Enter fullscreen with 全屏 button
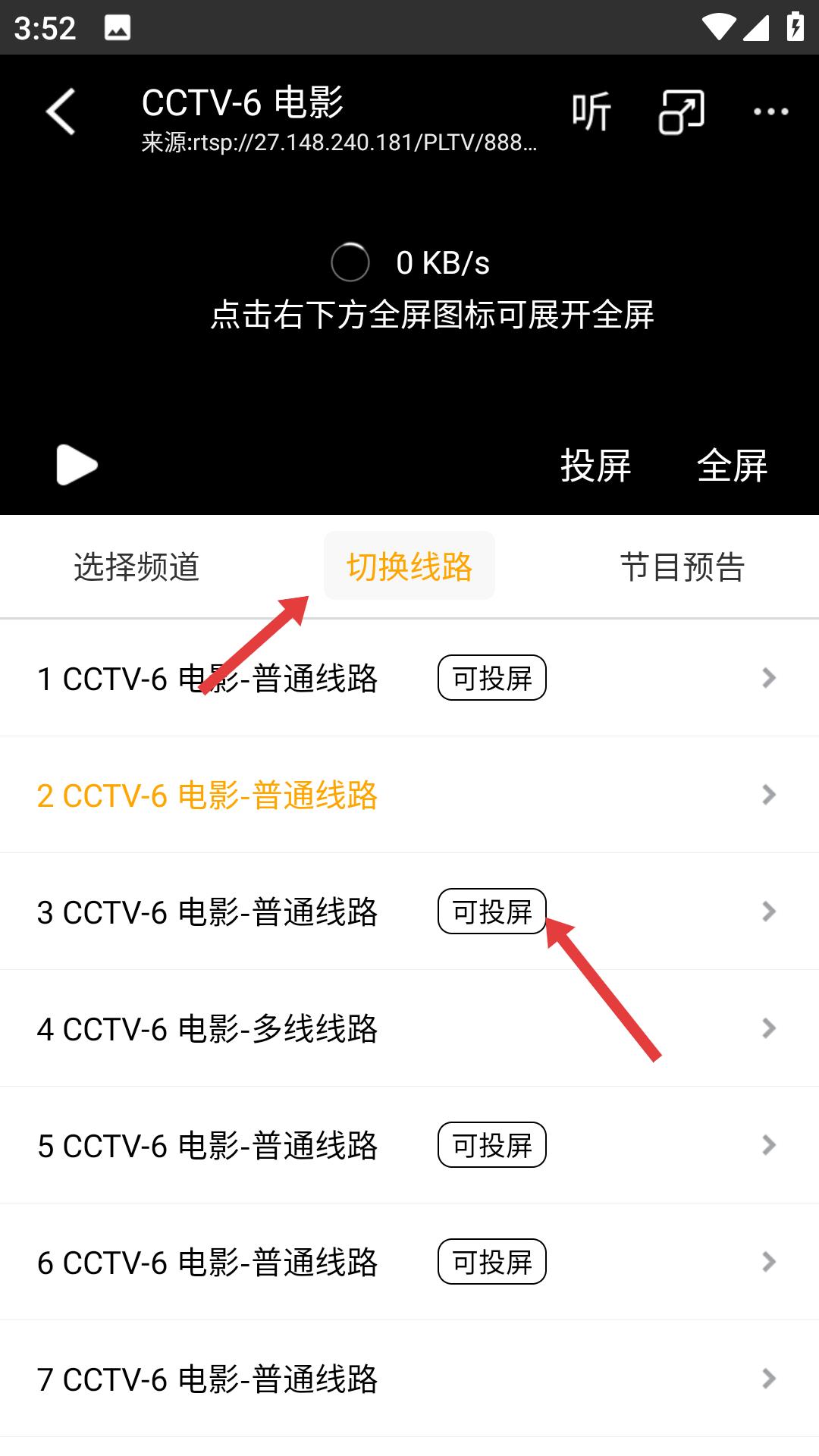The image size is (819, 1456). [x=733, y=466]
